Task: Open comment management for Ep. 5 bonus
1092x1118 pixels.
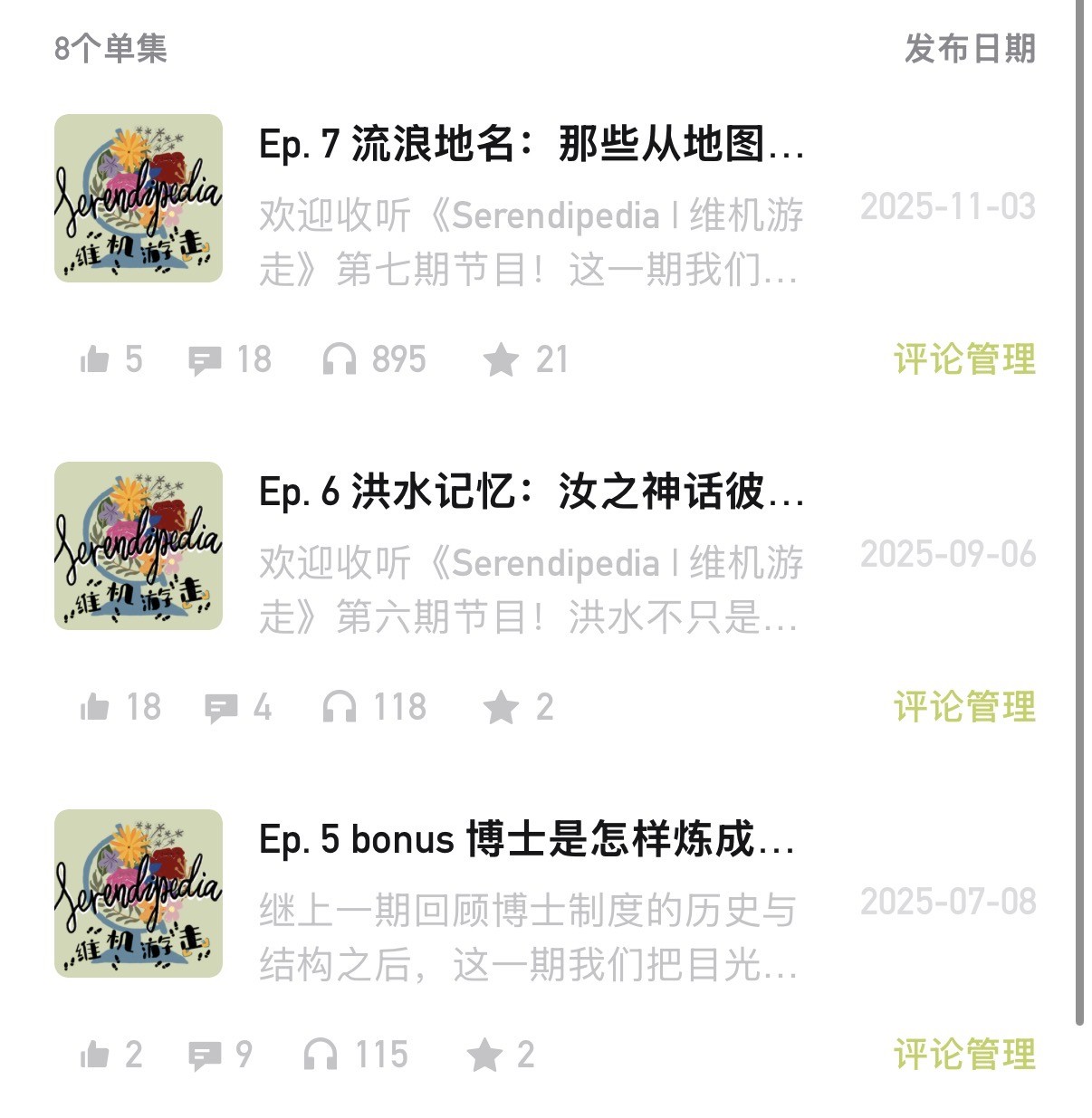Action: pos(964,1055)
